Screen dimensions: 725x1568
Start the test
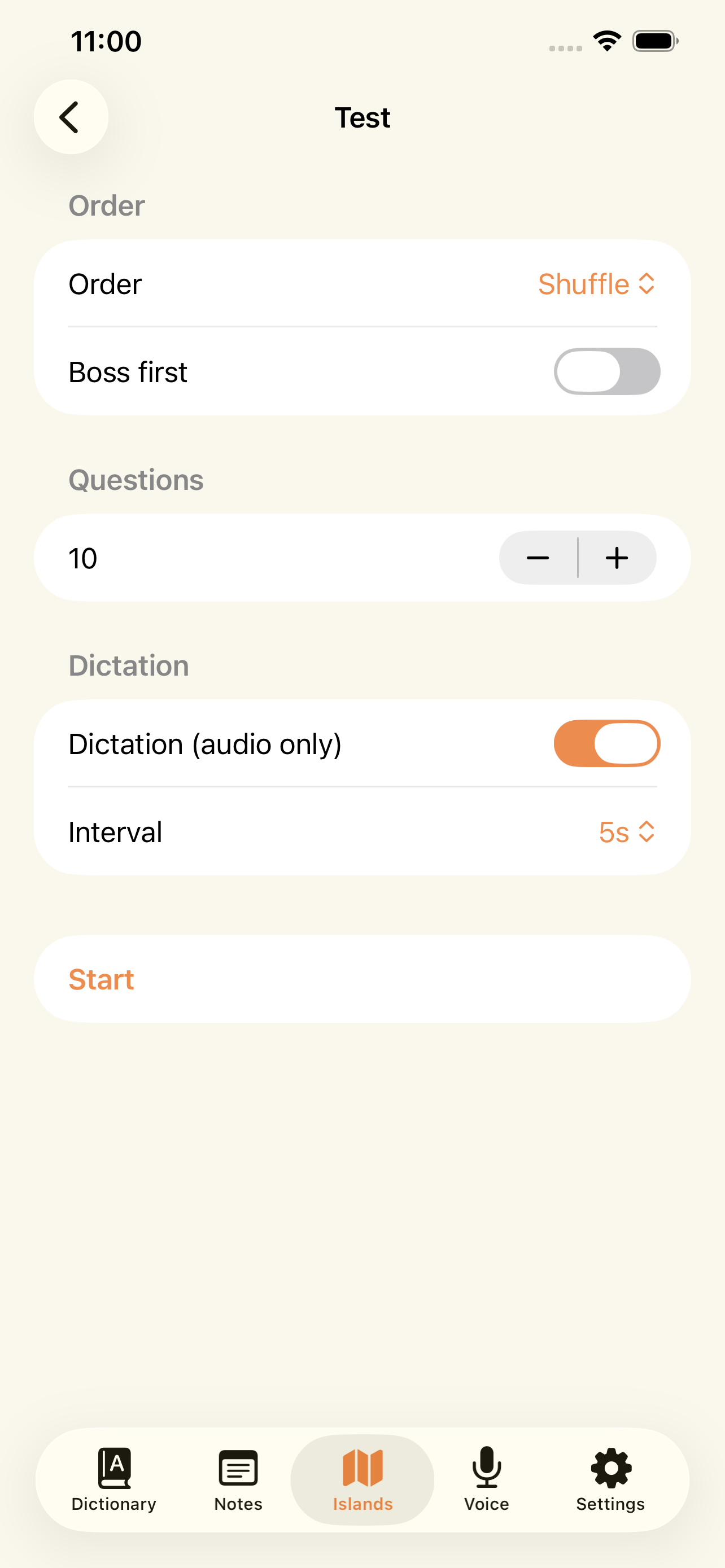[362, 979]
